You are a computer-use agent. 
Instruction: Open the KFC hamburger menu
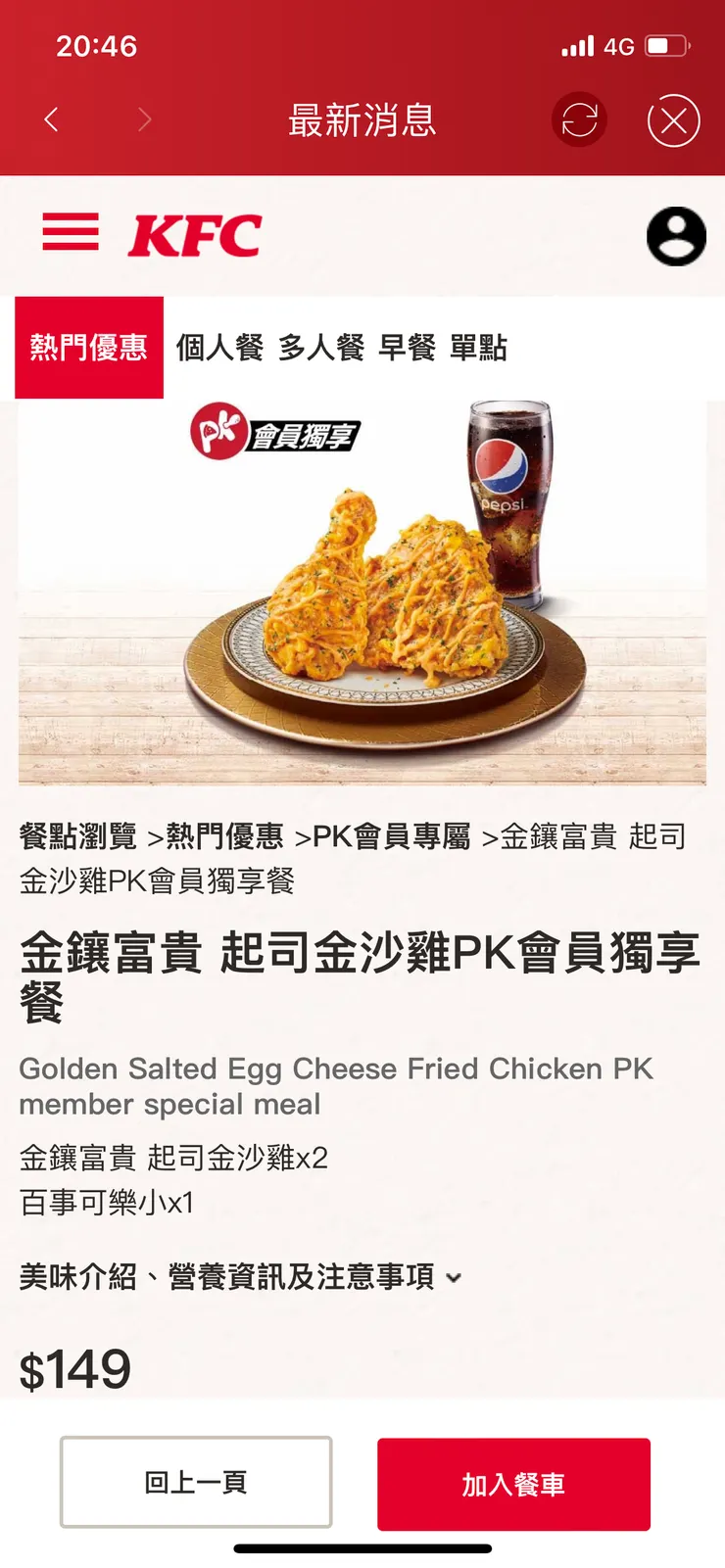[71, 233]
